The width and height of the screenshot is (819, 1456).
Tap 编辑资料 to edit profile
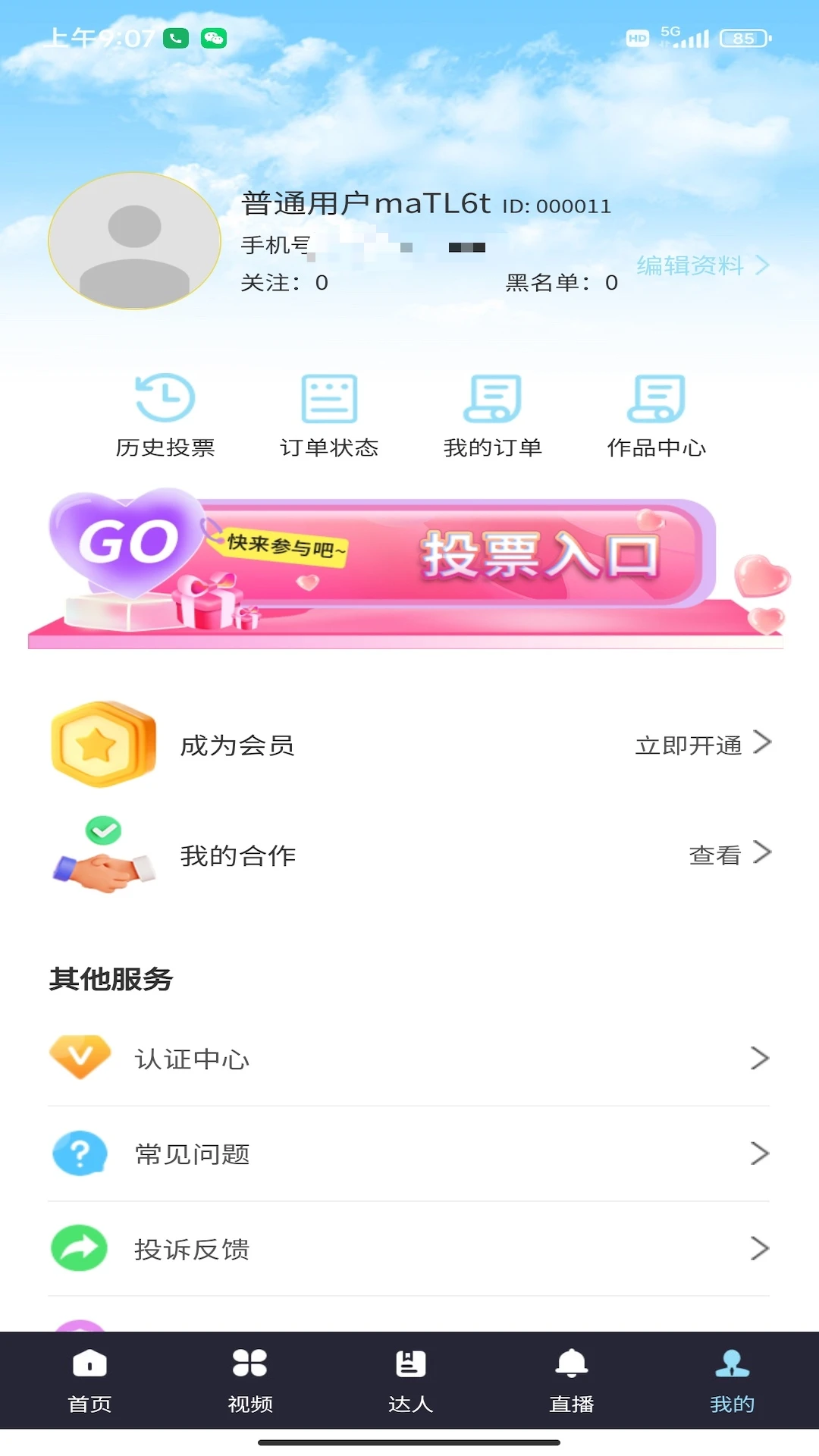[x=703, y=265]
